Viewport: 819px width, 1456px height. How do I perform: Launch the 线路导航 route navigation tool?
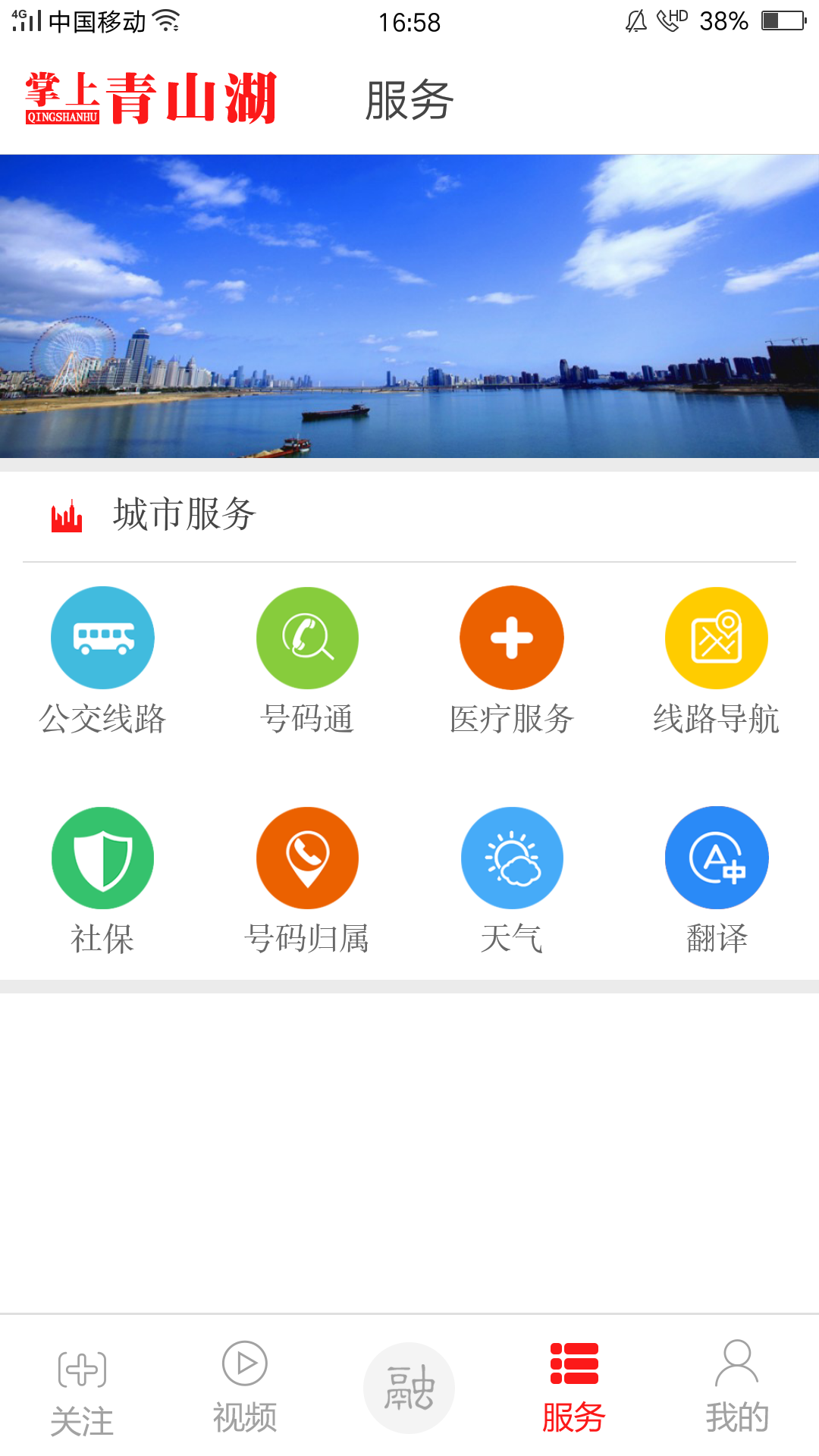[716, 638]
